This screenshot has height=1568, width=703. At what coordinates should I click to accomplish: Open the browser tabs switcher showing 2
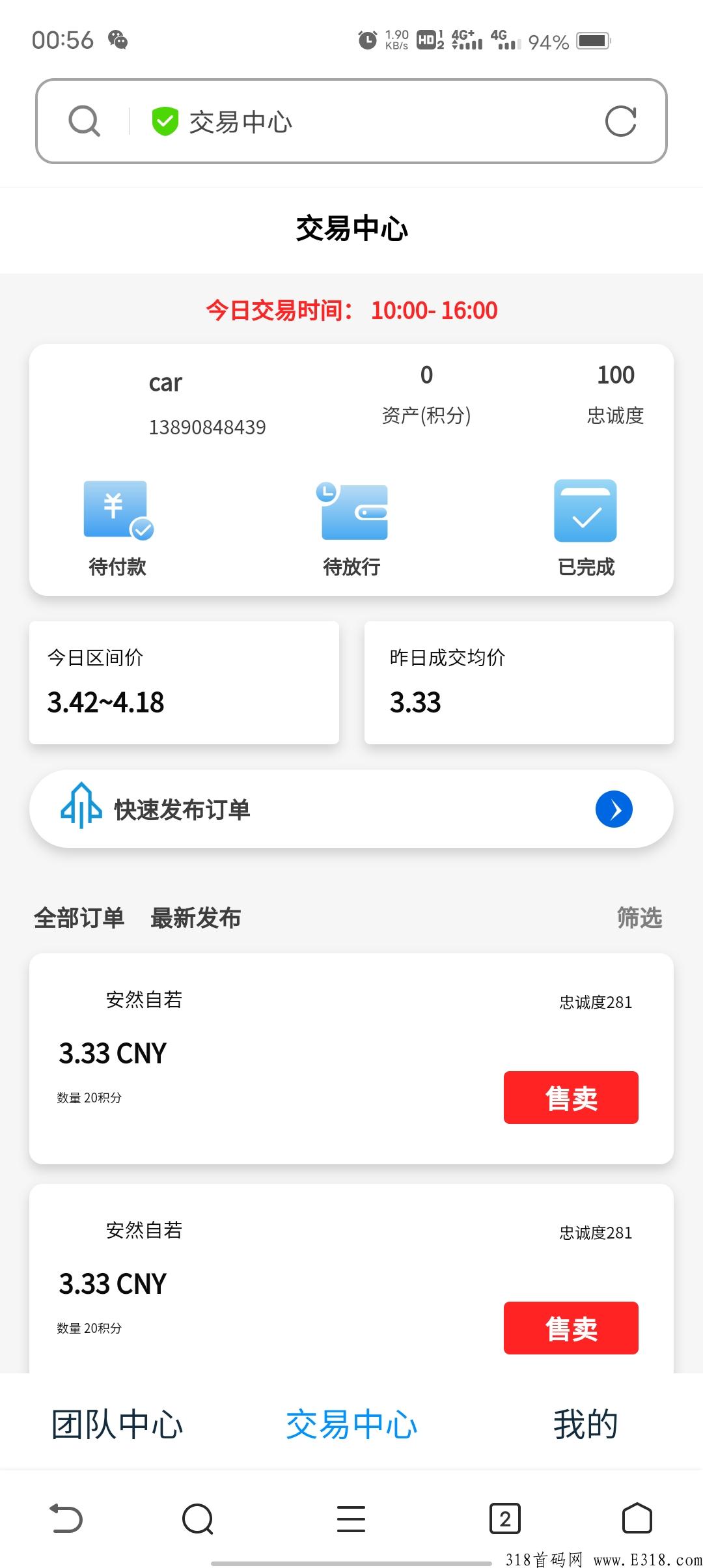pos(504,1519)
